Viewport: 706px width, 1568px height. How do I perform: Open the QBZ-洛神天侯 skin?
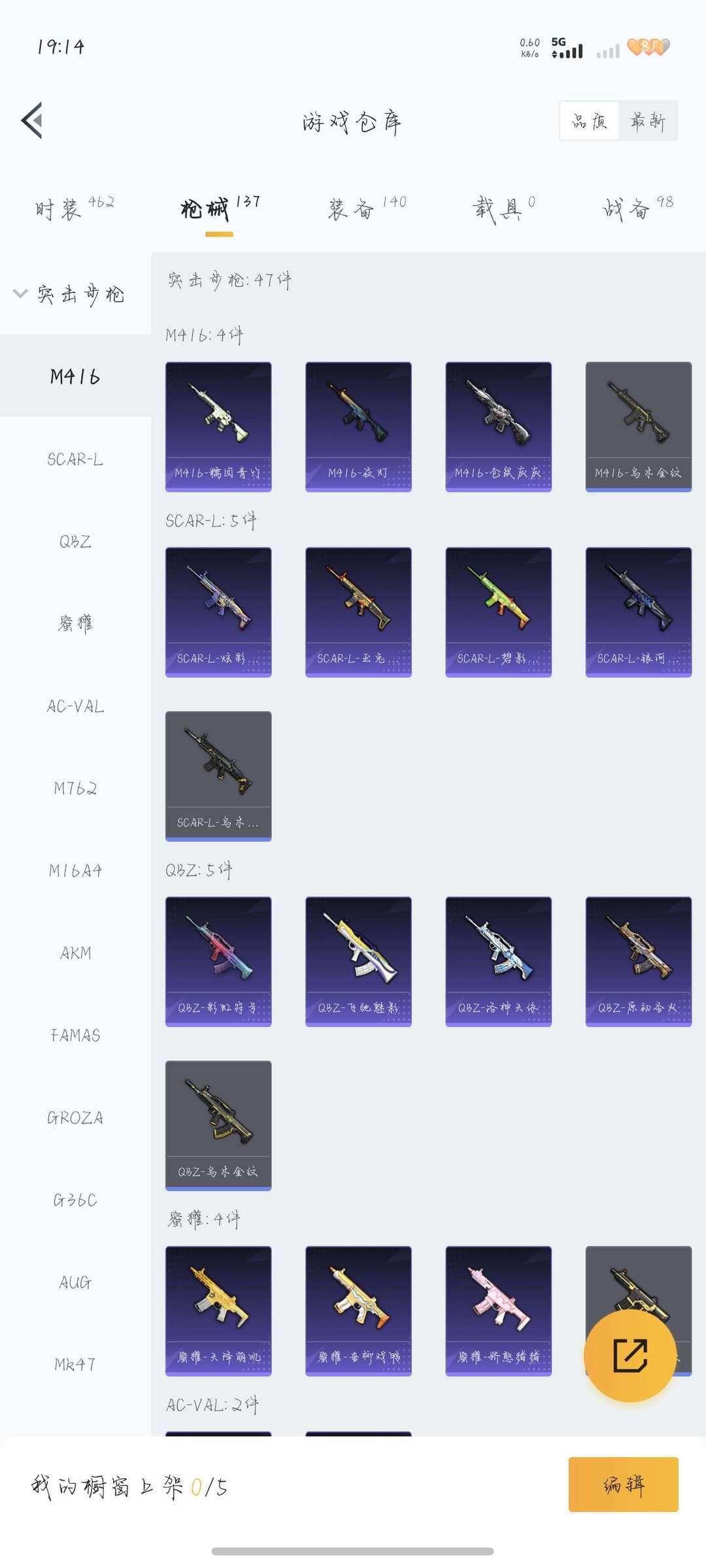(498, 961)
